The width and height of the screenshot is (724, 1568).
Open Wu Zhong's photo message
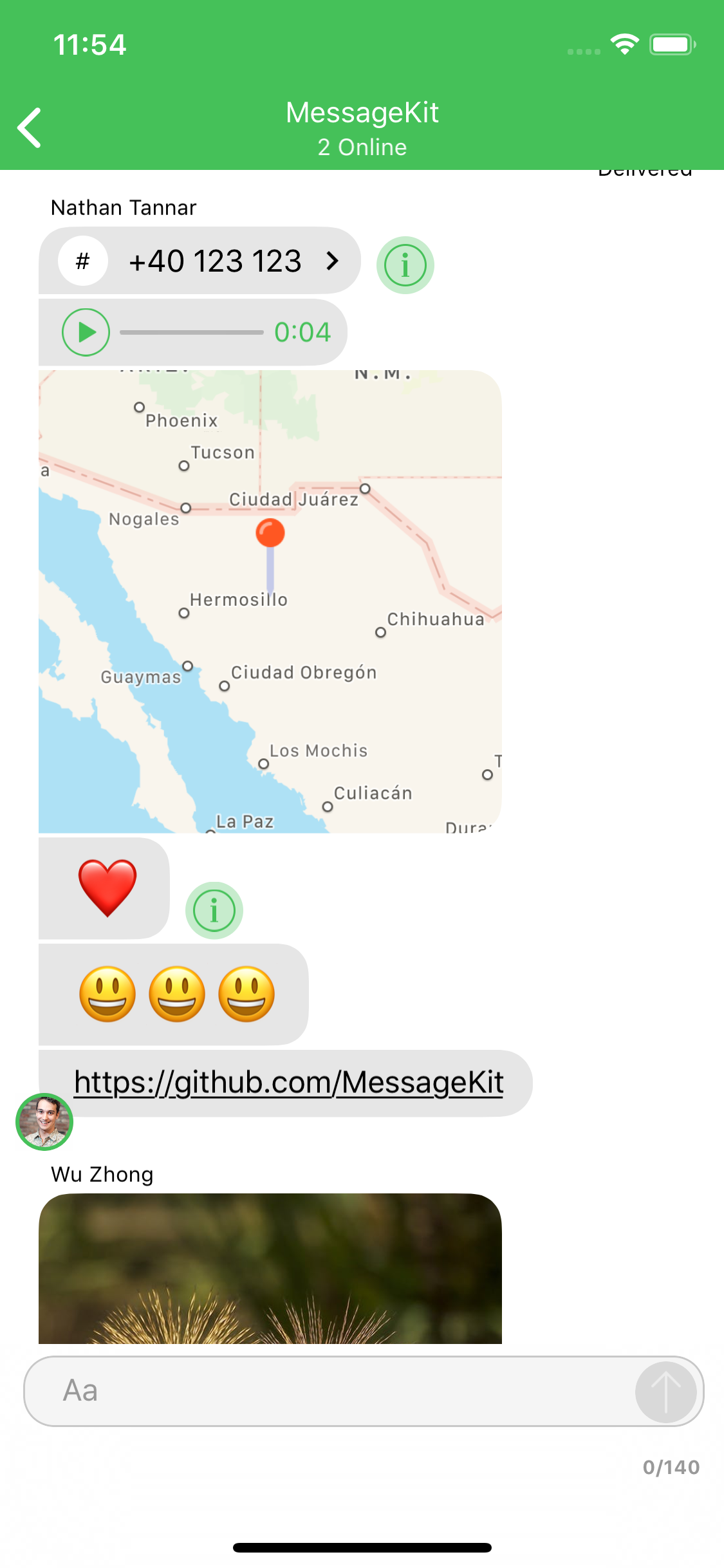tap(270, 1268)
